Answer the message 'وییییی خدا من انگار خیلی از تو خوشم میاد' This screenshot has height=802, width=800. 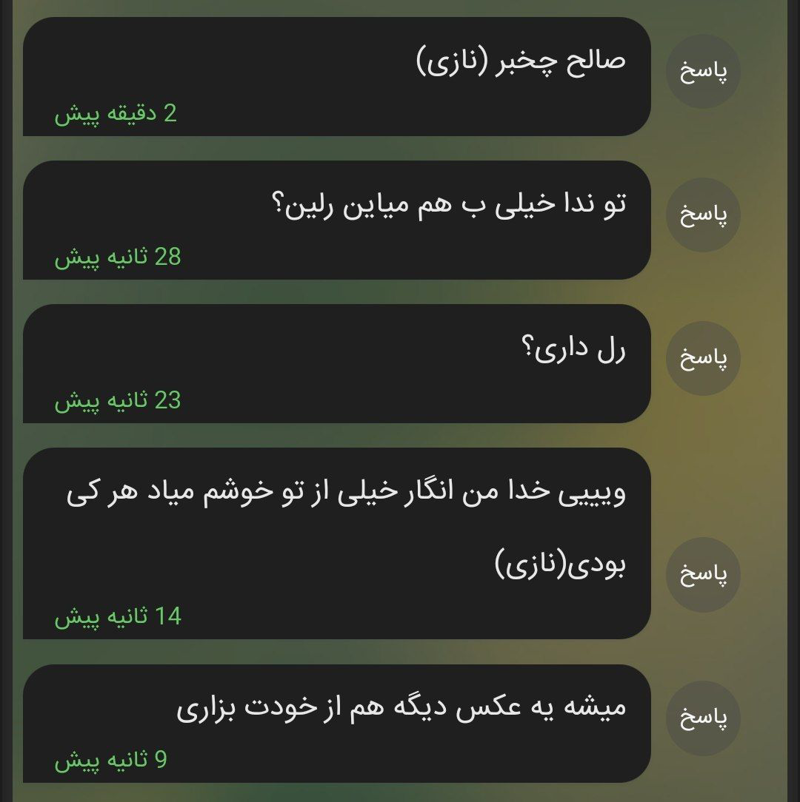[703, 574]
